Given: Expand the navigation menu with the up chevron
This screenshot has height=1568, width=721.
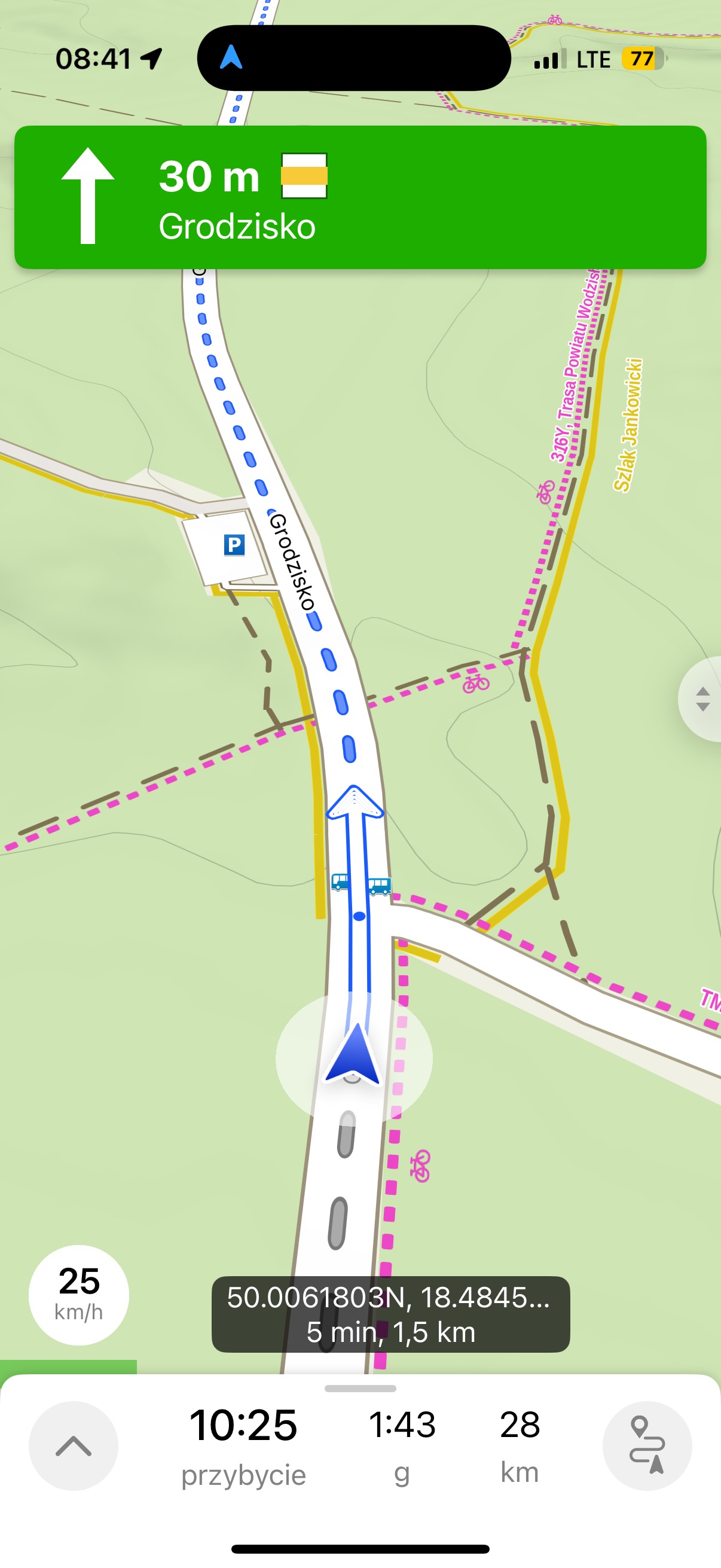Looking at the screenshot, I should click(73, 1445).
